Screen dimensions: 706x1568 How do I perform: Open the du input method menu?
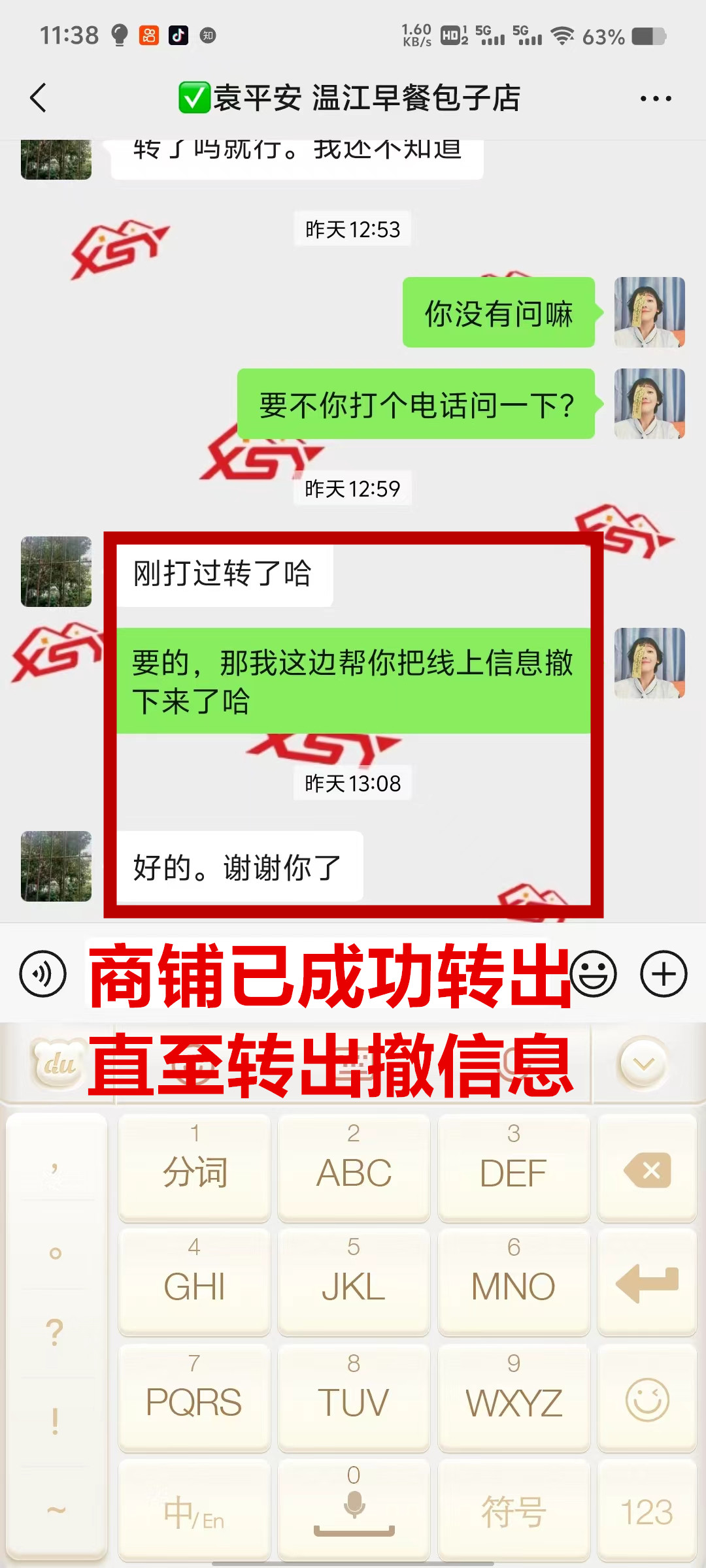click(59, 1064)
